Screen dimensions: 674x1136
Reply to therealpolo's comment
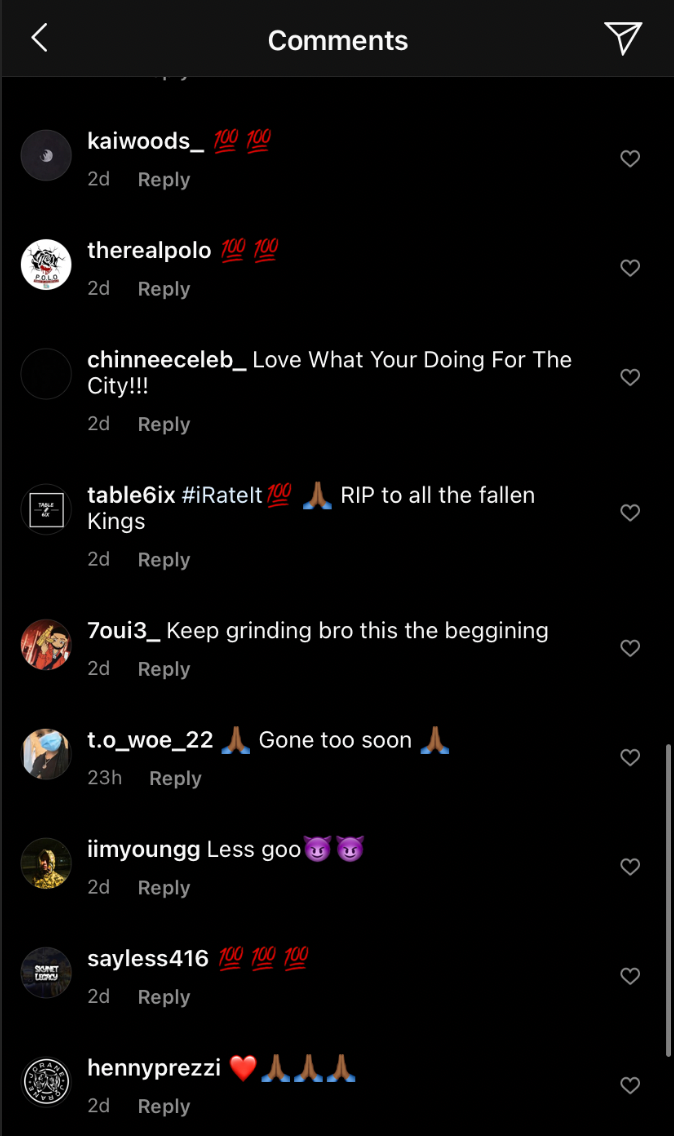click(164, 288)
